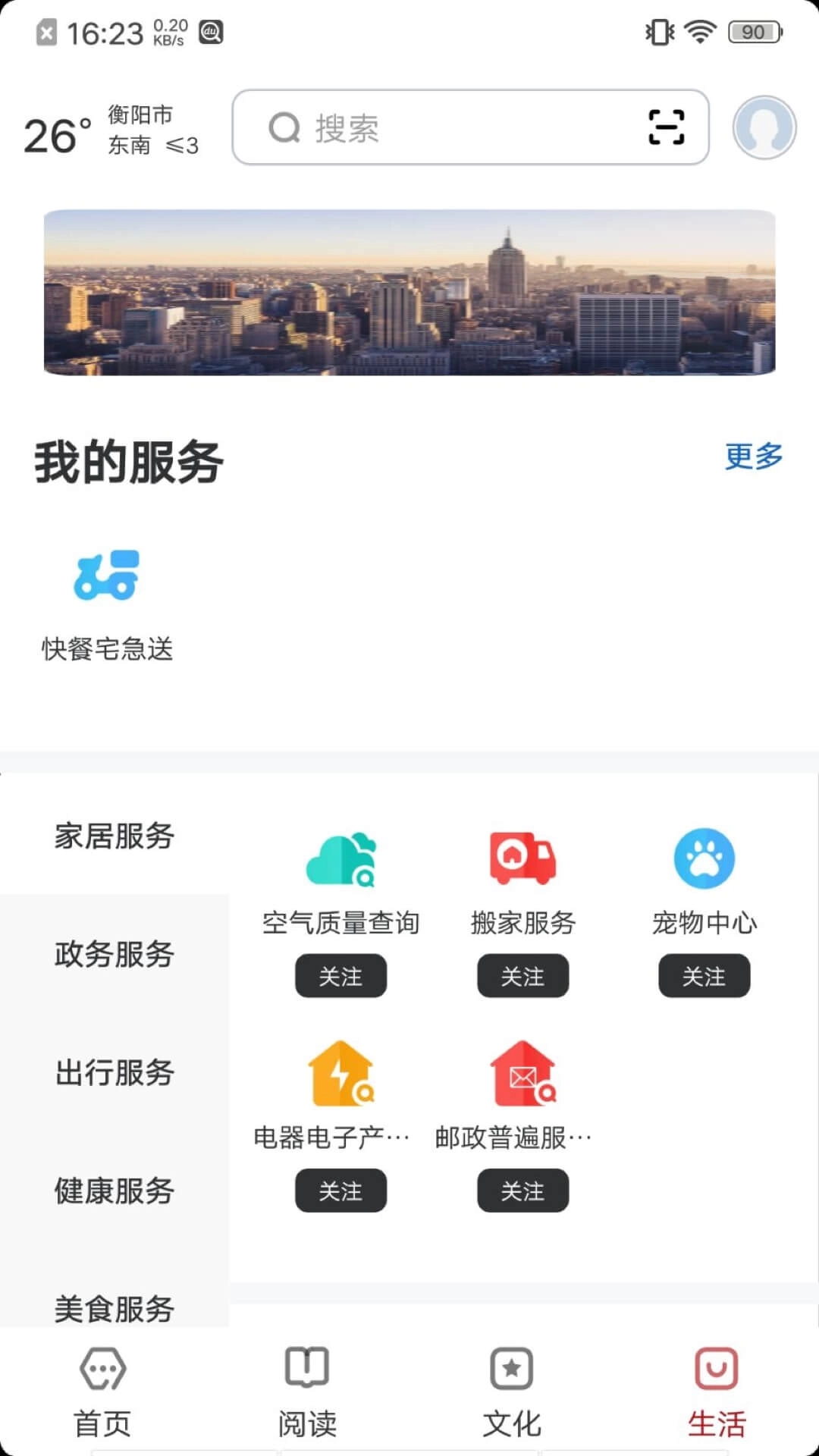The height and width of the screenshot is (1456, 819).
Task: Follow 空气质量查询 with its 关注 button
Action: click(340, 977)
